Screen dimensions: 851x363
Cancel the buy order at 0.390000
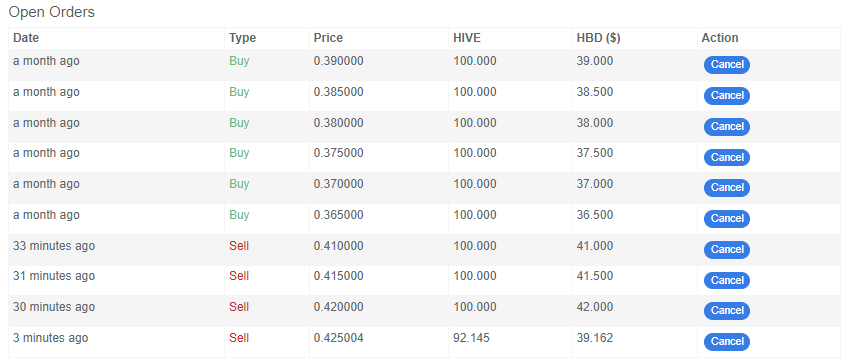[727, 65]
